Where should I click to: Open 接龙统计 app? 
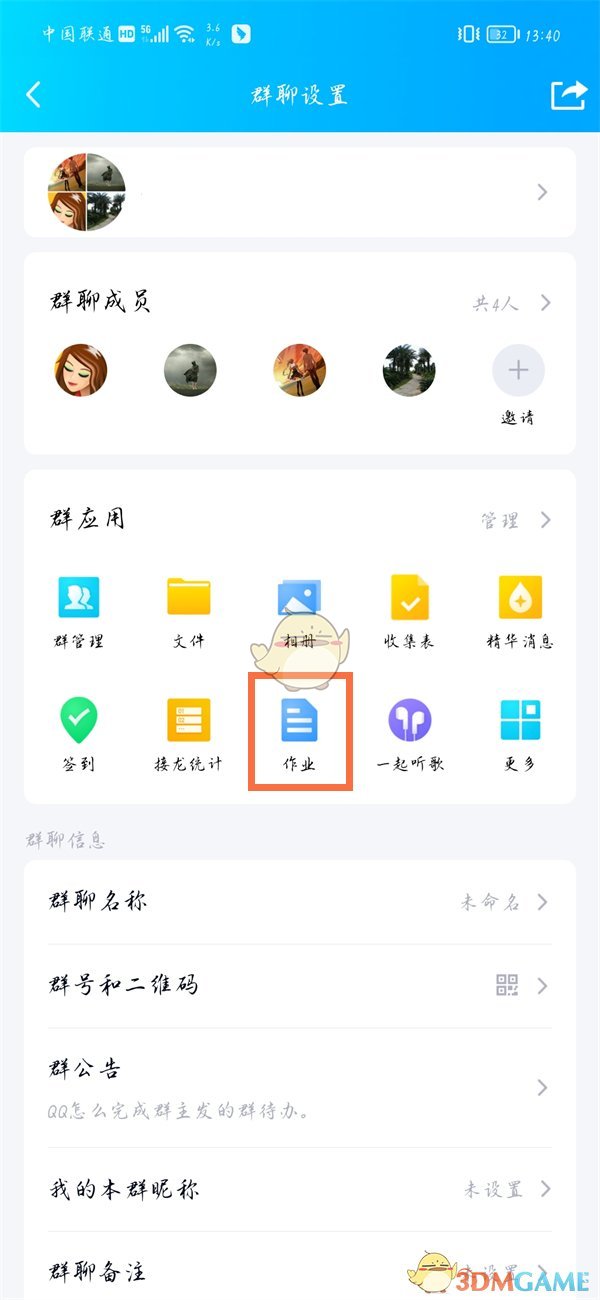click(189, 733)
